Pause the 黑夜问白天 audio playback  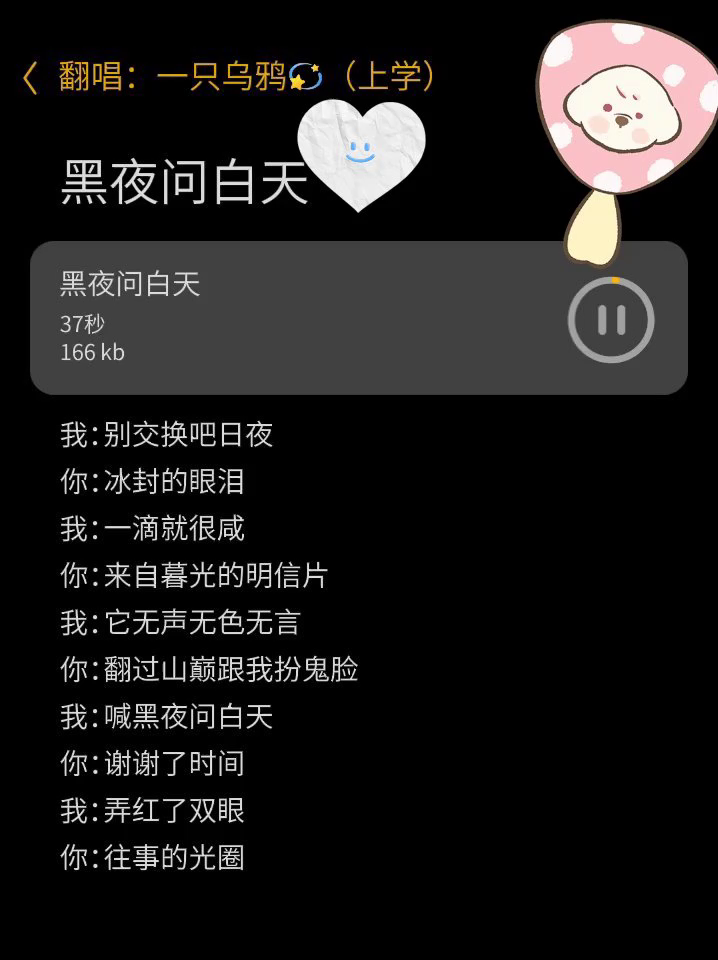coord(611,320)
